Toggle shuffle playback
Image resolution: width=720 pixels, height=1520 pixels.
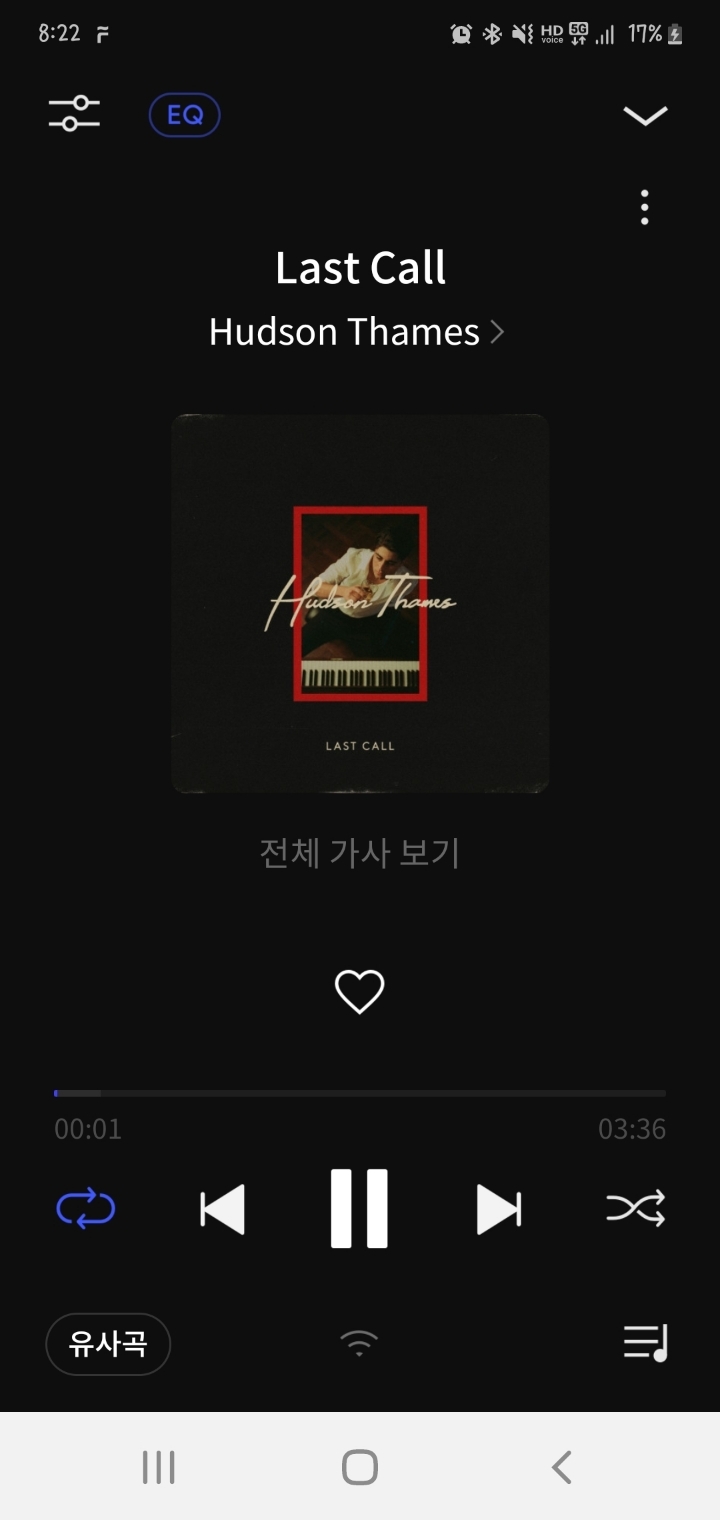pyautogui.click(x=635, y=1209)
